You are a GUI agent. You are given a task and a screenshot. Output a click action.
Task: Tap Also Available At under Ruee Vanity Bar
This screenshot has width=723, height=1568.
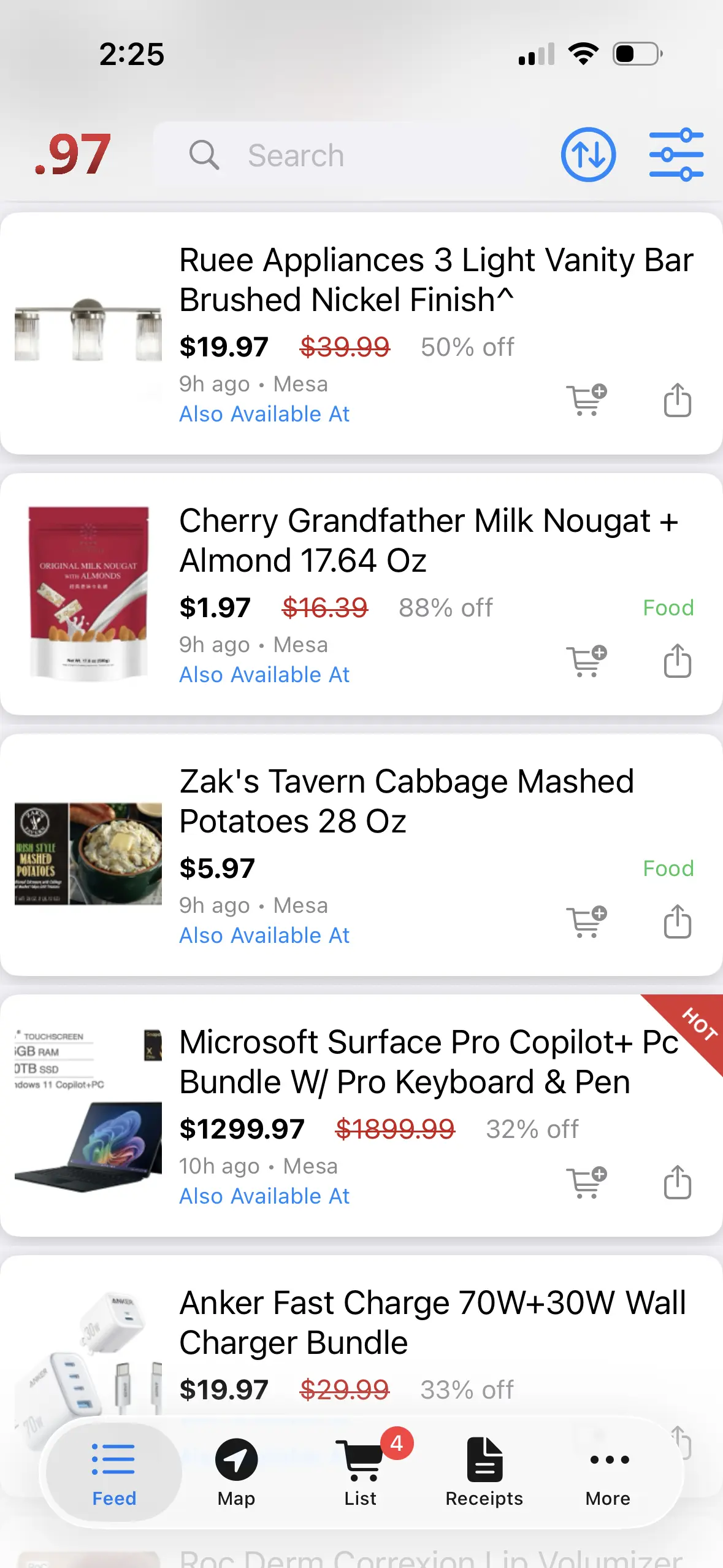tap(264, 414)
